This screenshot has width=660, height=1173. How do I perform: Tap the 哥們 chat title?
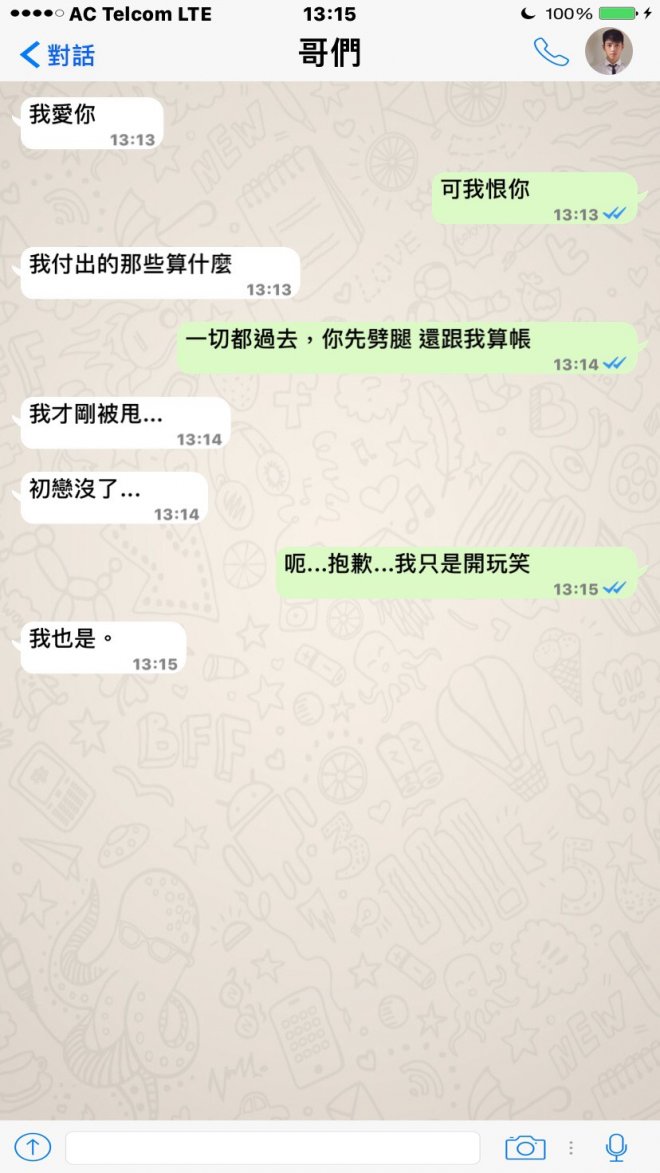pyautogui.click(x=329, y=53)
